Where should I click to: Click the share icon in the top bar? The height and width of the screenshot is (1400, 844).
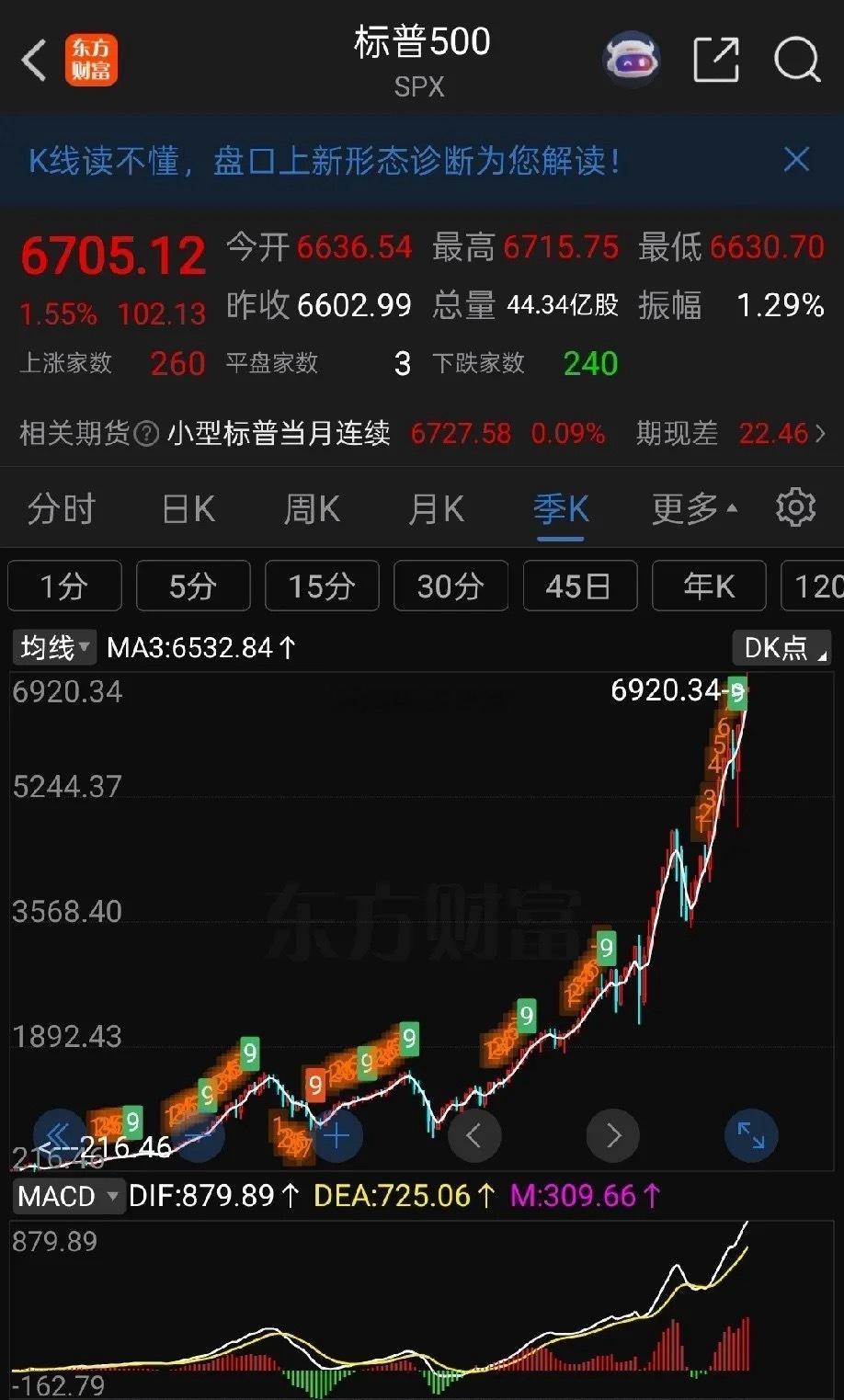[x=716, y=57]
